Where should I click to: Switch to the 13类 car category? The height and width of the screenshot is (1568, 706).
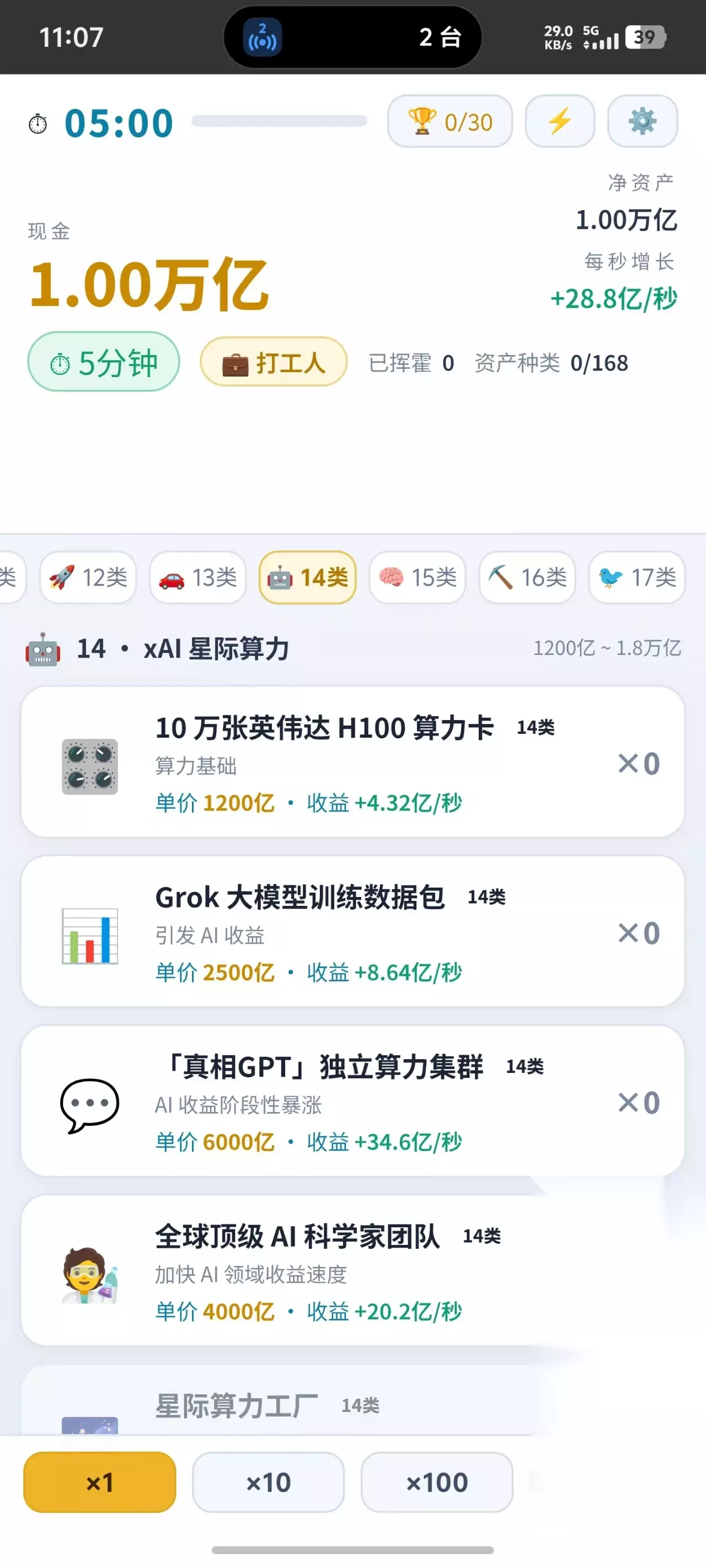point(197,577)
